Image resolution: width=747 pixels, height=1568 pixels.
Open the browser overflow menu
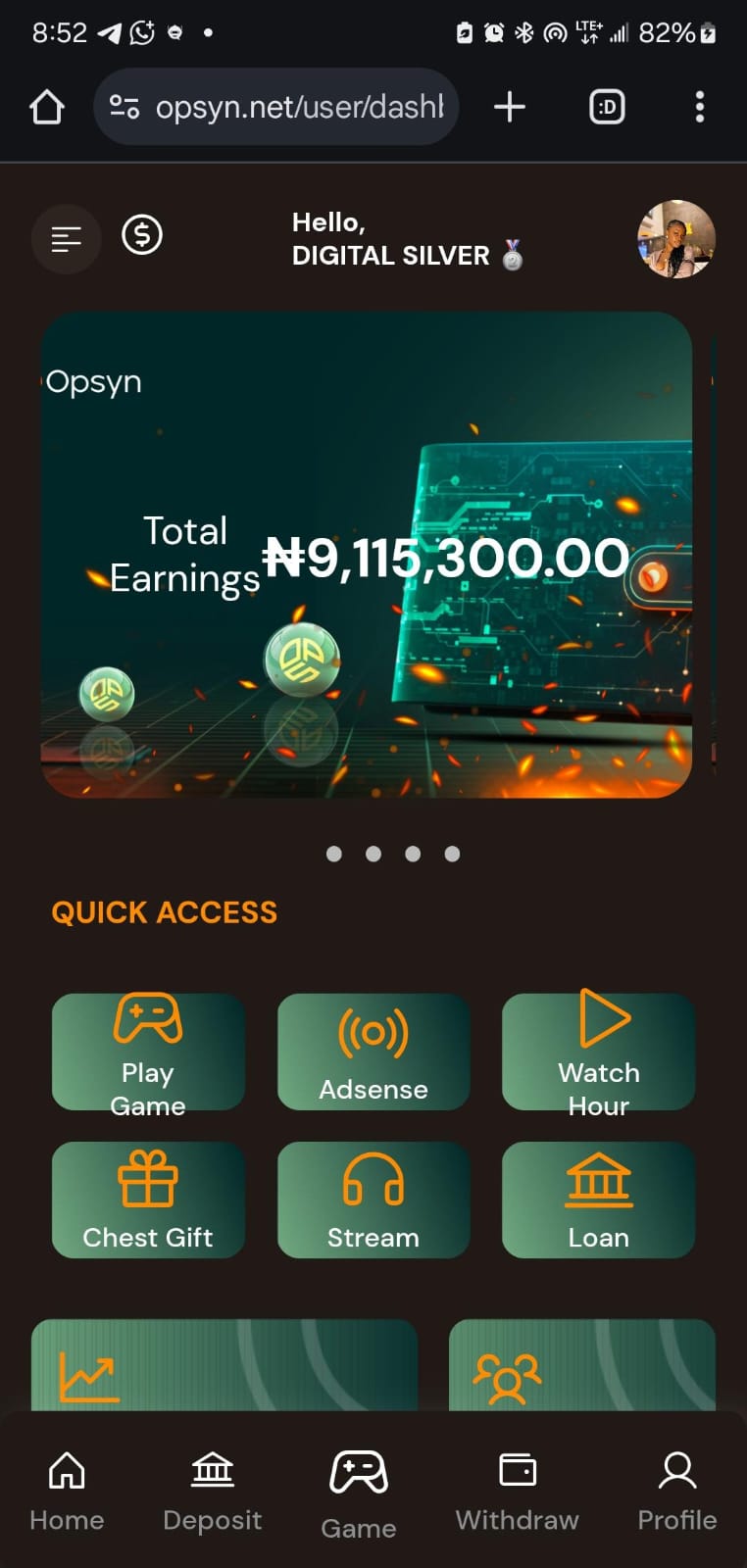pos(699,107)
